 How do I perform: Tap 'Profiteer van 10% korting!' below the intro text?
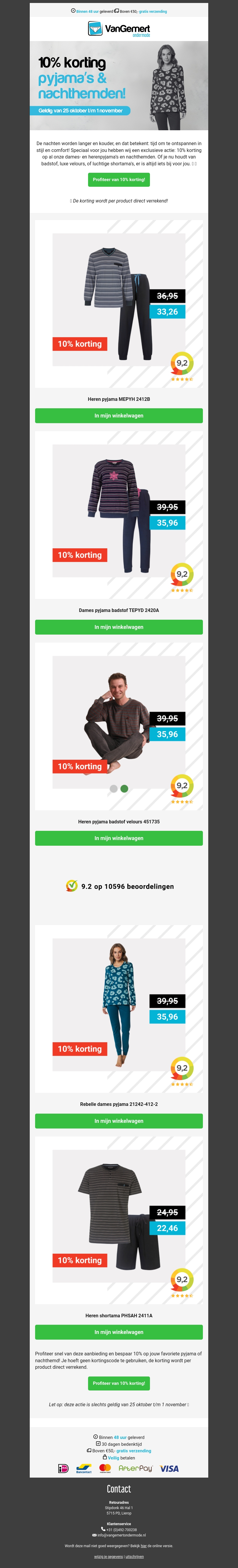tap(119, 180)
